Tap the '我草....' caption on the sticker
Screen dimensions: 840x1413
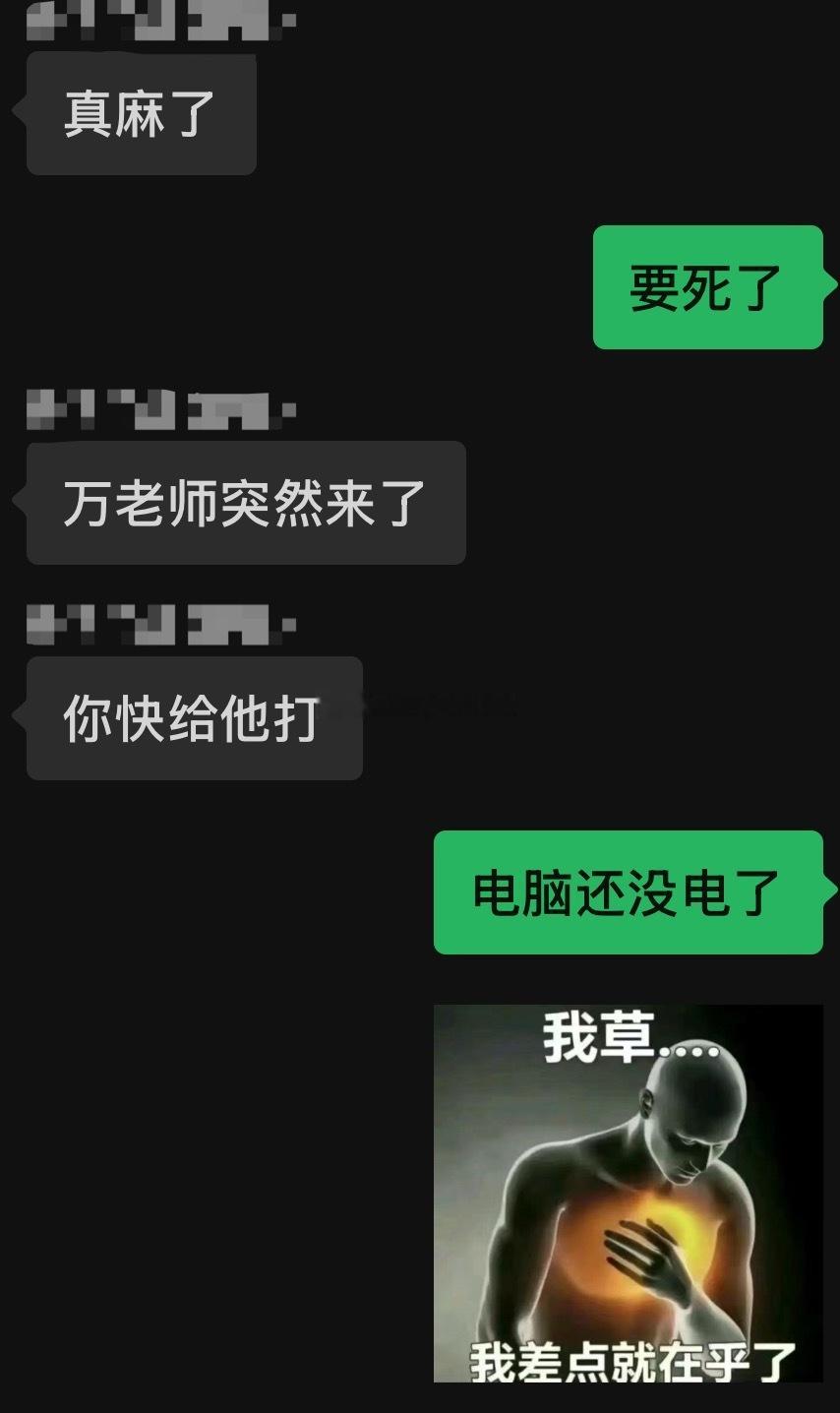tap(600, 1043)
